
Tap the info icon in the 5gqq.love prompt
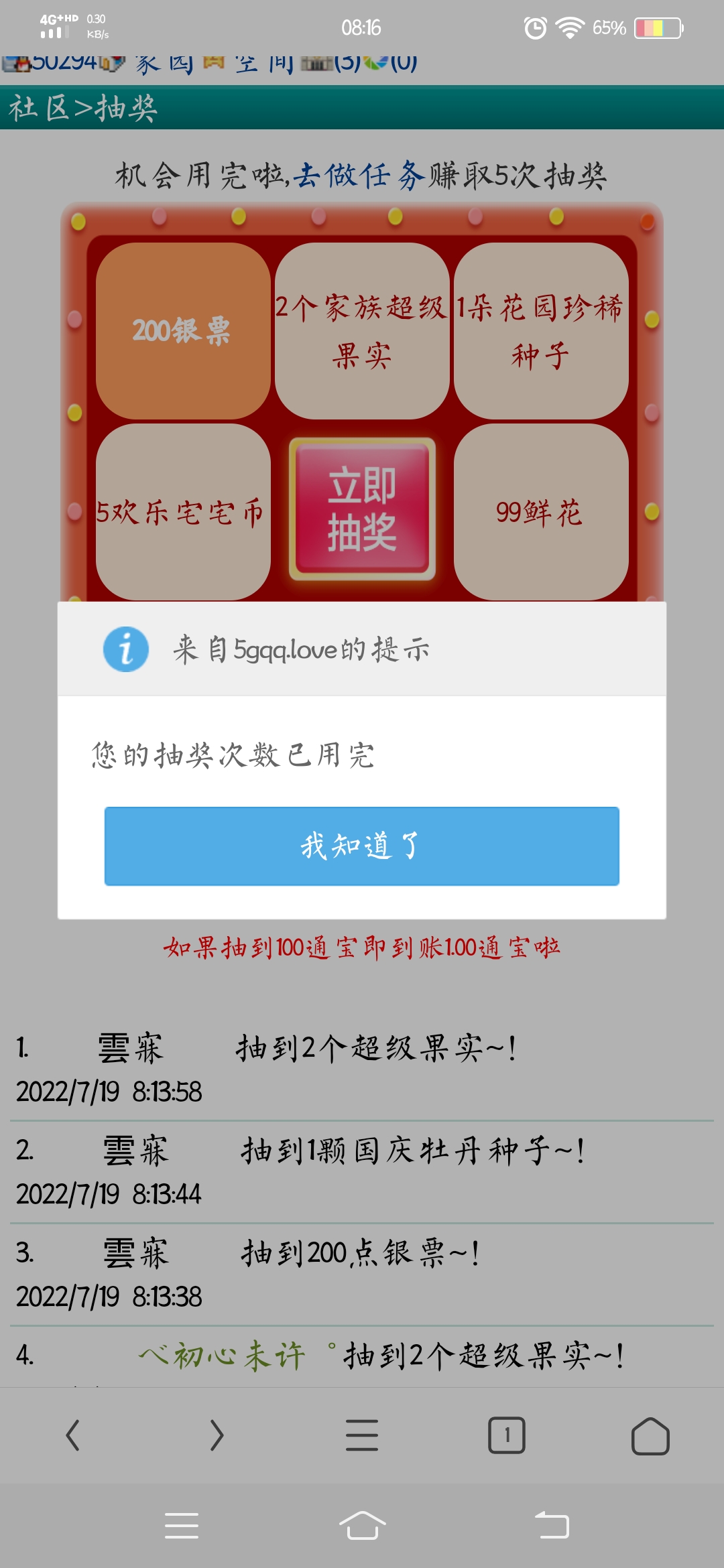(x=126, y=649)
